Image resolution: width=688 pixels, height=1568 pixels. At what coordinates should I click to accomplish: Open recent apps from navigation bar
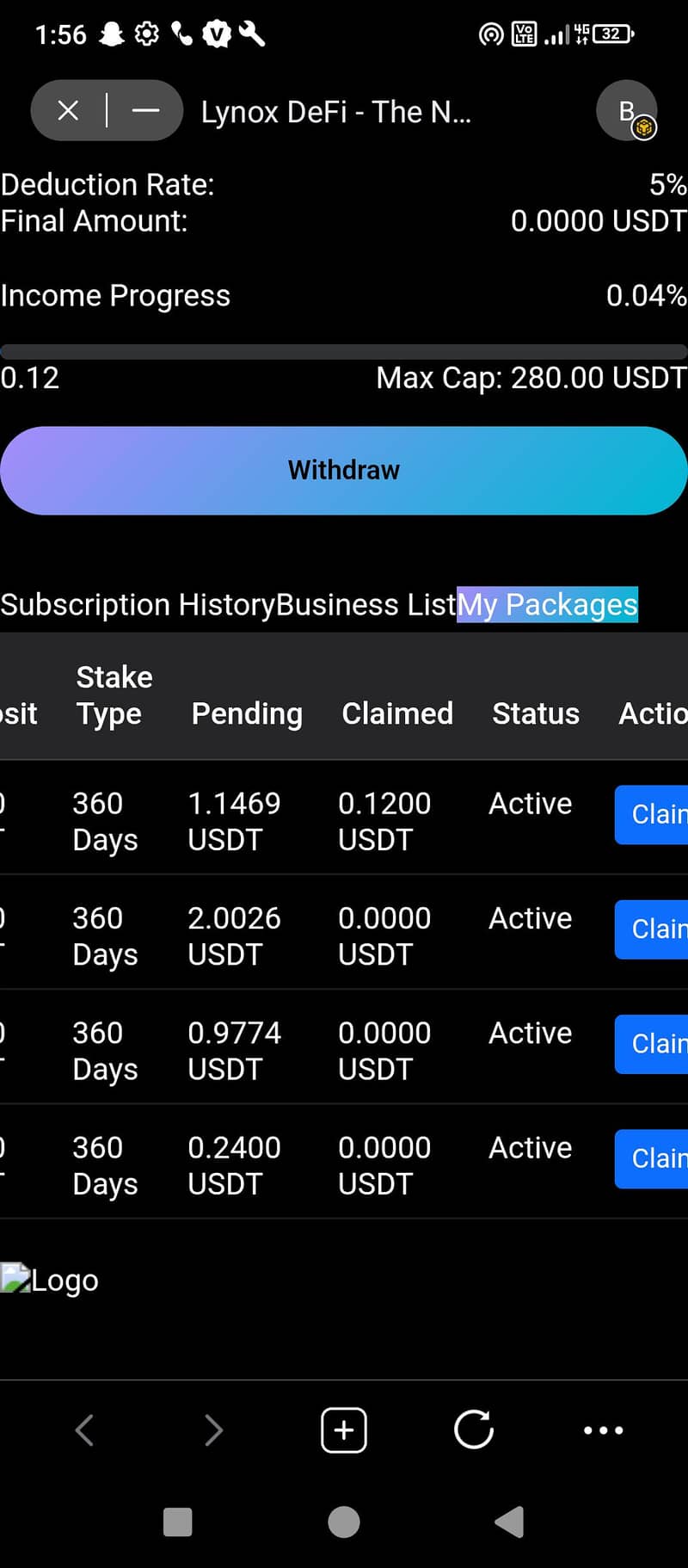178,1522
